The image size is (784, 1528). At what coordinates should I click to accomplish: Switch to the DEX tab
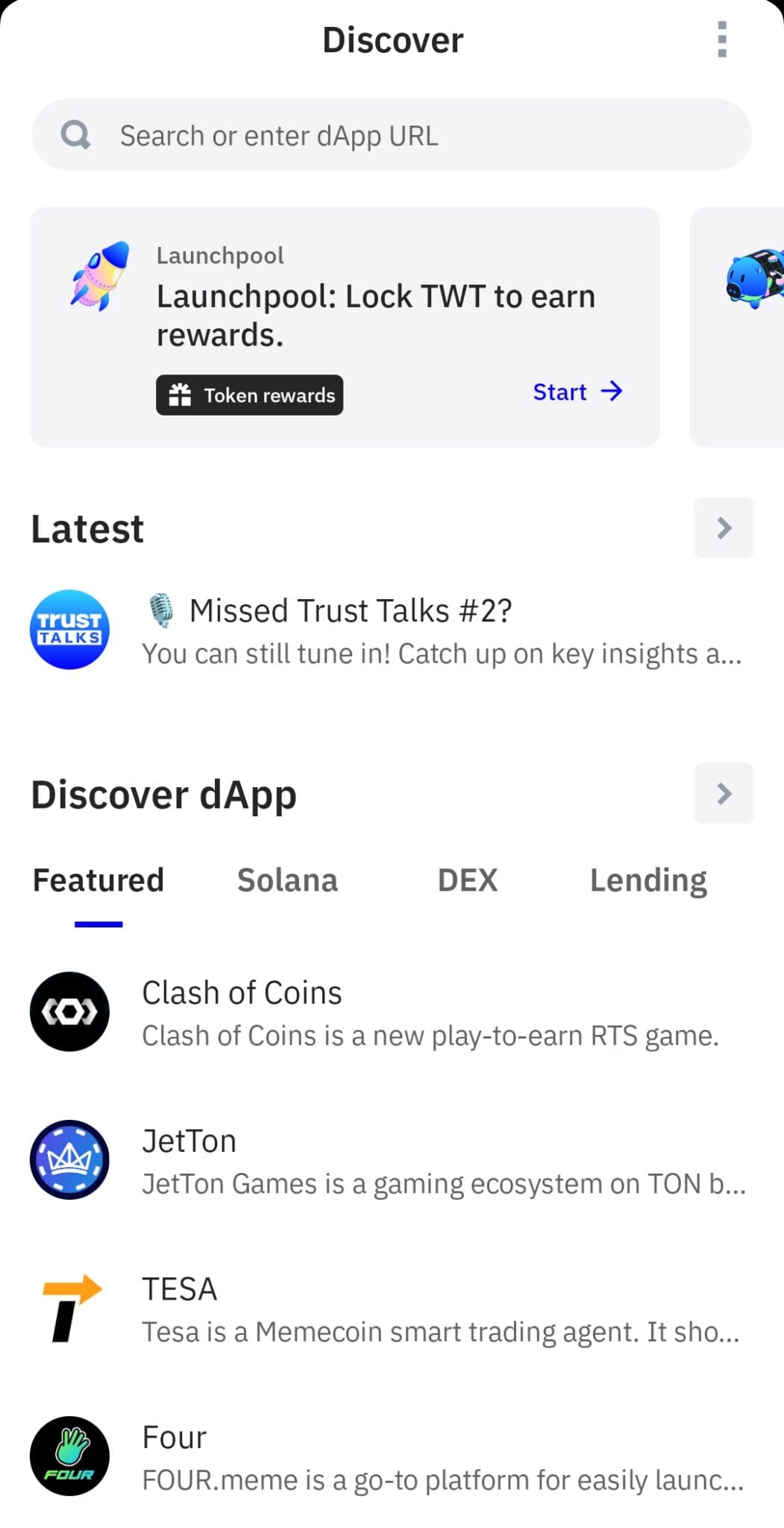click(x=467, y=880)
